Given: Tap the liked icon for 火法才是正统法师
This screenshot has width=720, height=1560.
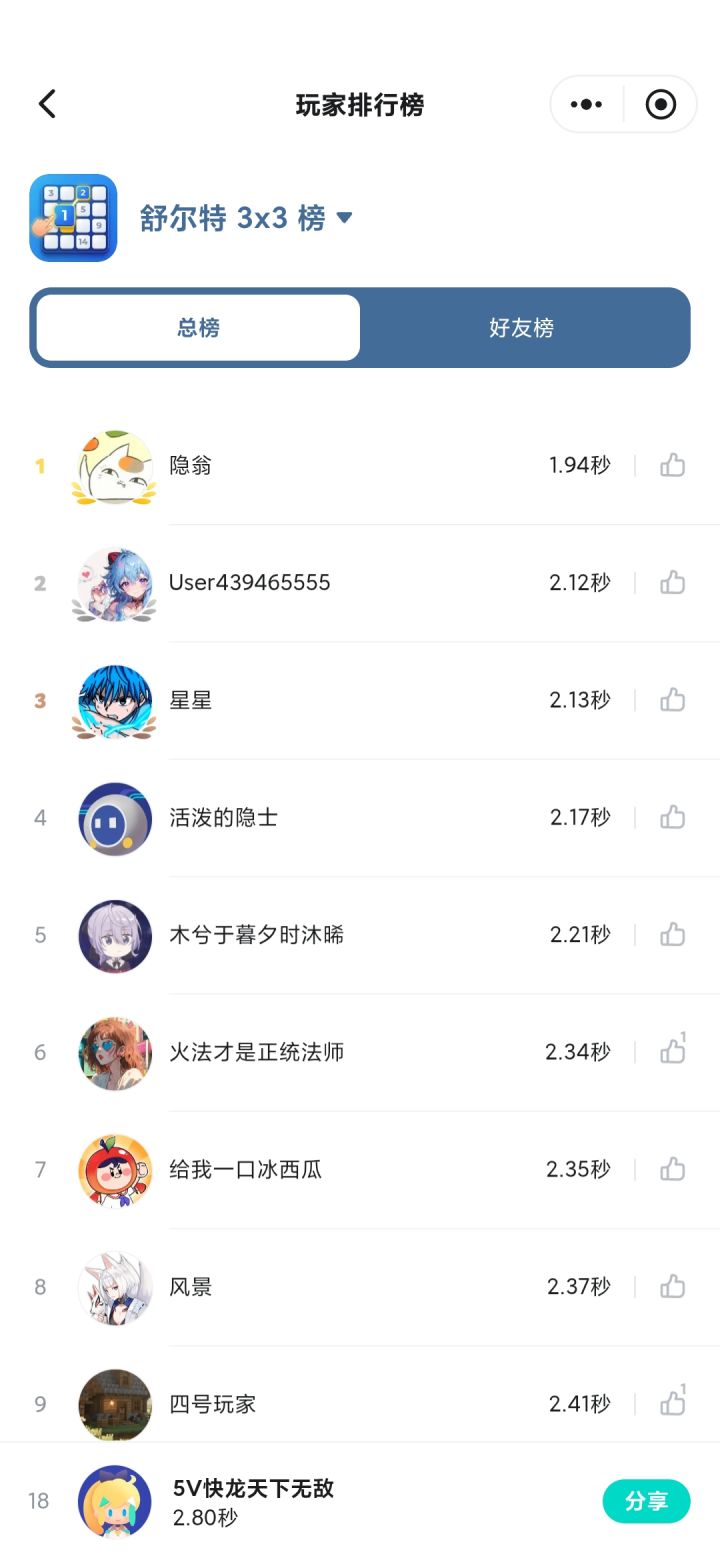Looking at the screenshot, I should (x=672, y=1052).
